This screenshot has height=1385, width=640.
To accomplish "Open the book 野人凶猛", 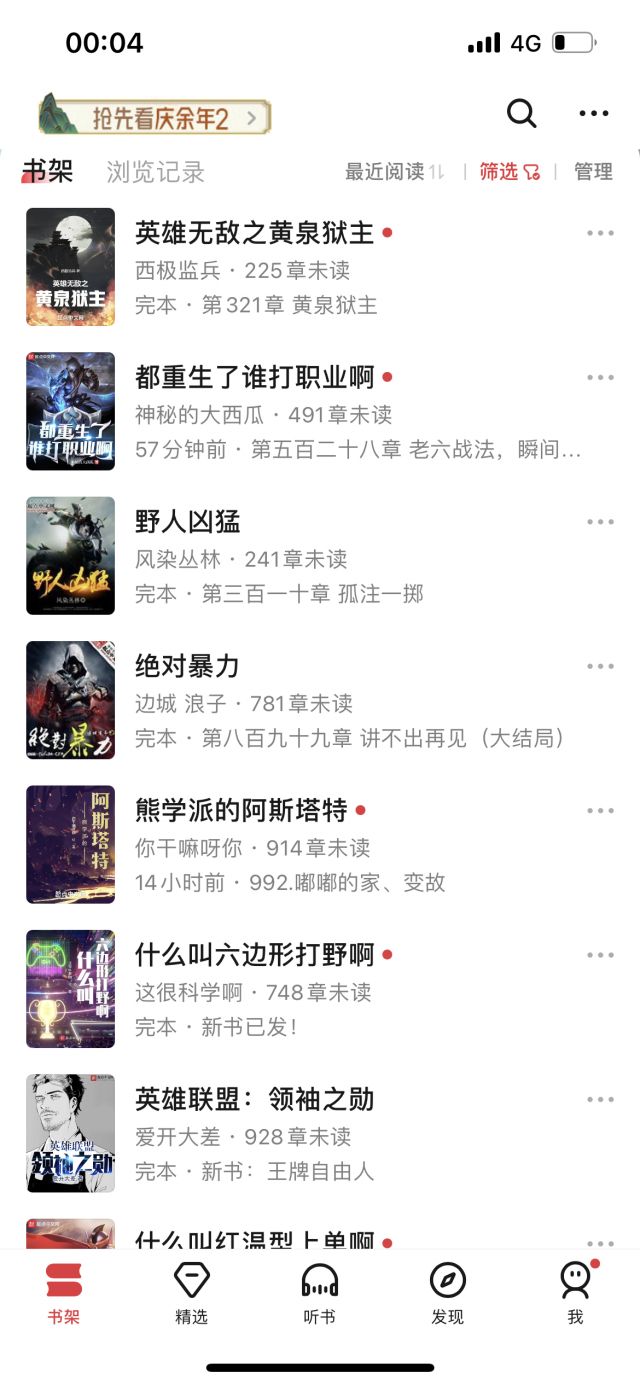I will [x=188, y=522].
